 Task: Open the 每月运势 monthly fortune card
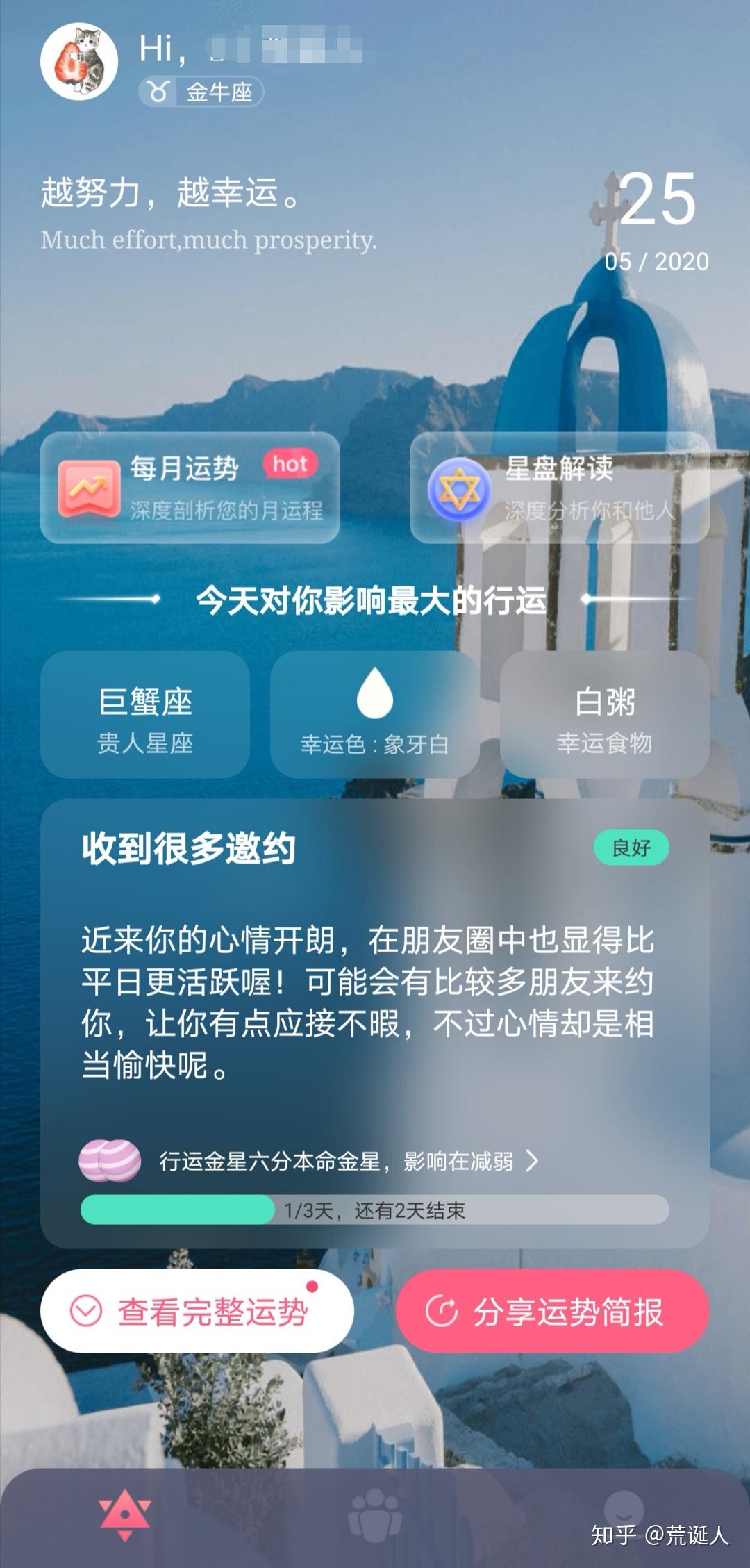(190, 488)
